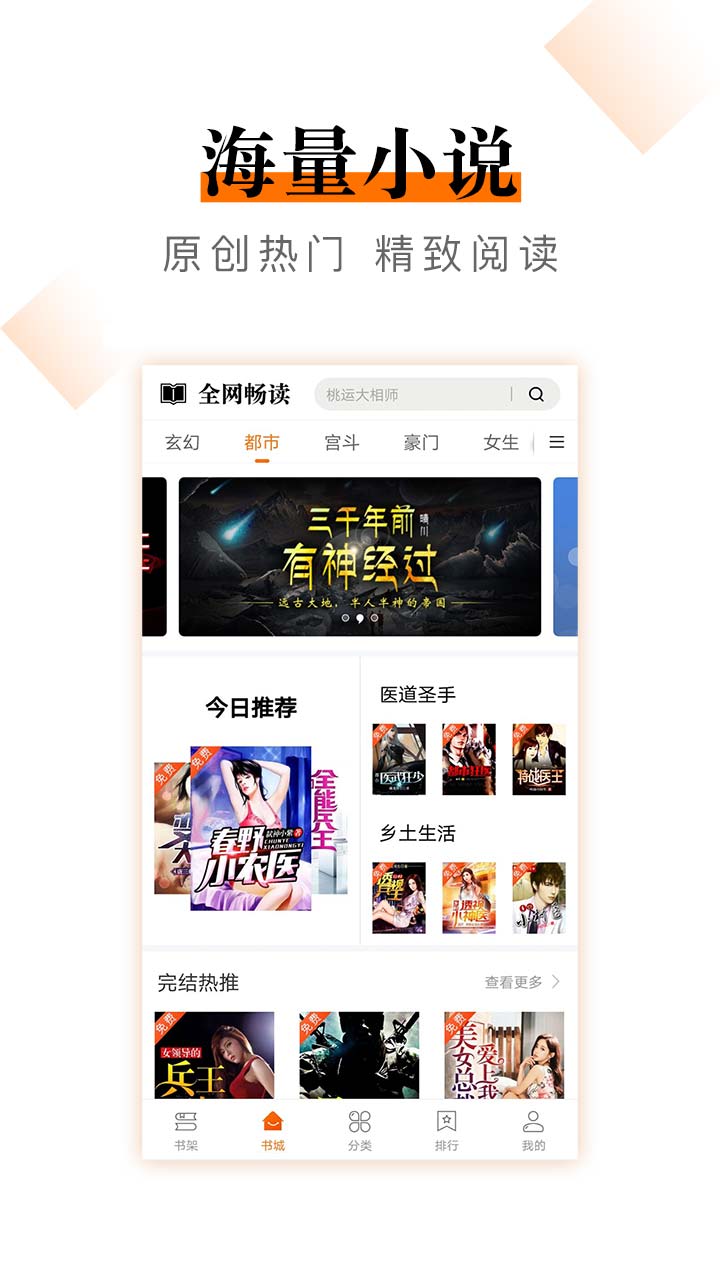The width and height of the screenshot is (720, 1280).
Task: Tap the orange progress dot under the banner
Action: tap(359, 620)
